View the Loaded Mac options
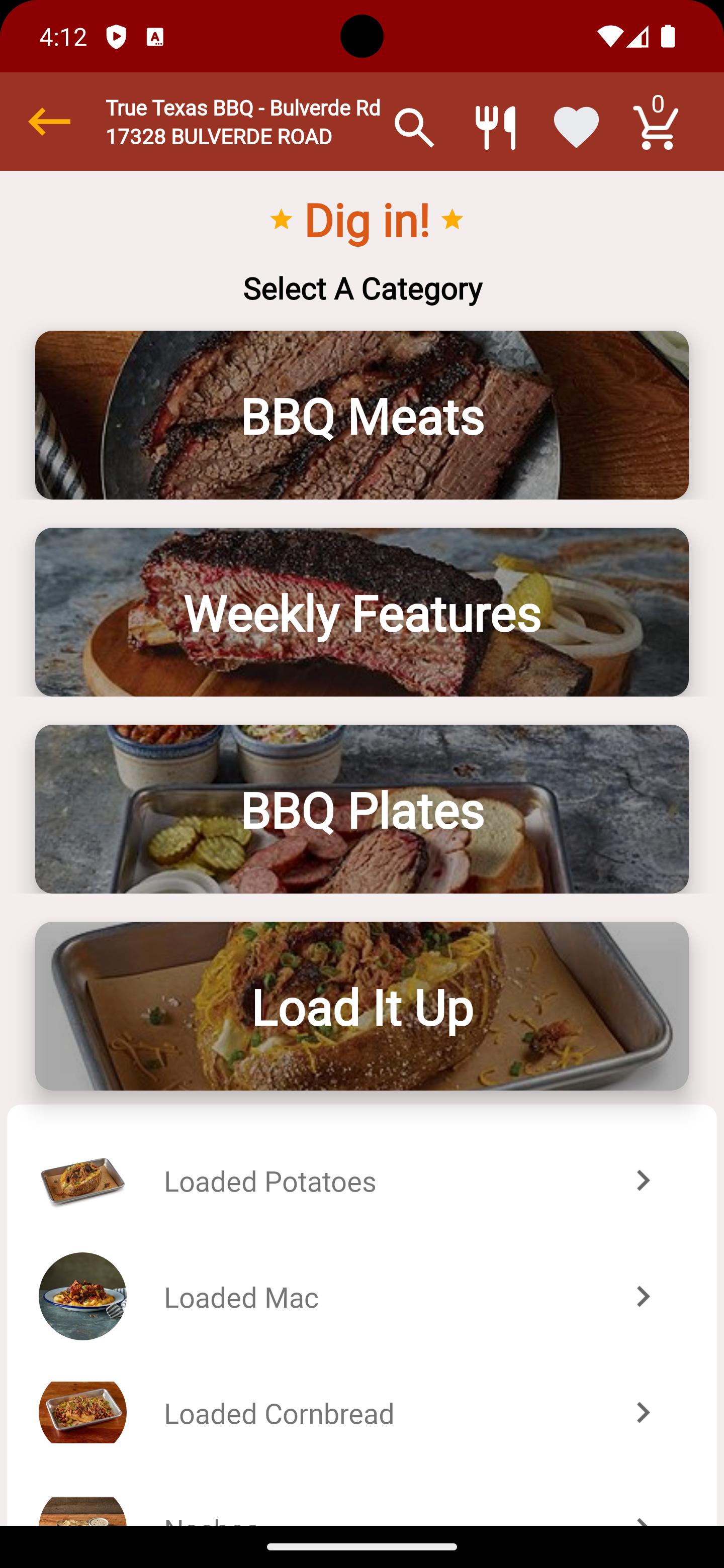The height and width of the screenshot is (1568, 724). [x=361, y=1297]
